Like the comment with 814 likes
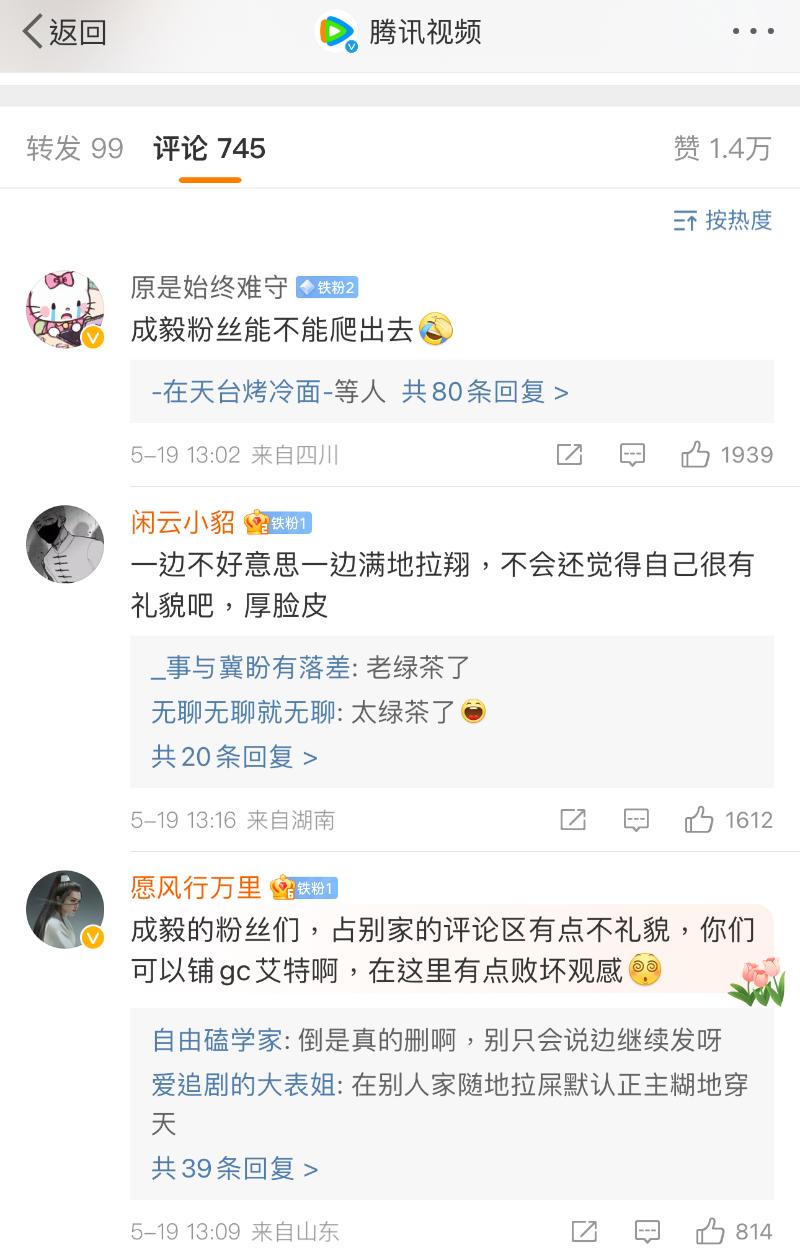Viewport: 800px width, 1258px height. (710, 1232)
